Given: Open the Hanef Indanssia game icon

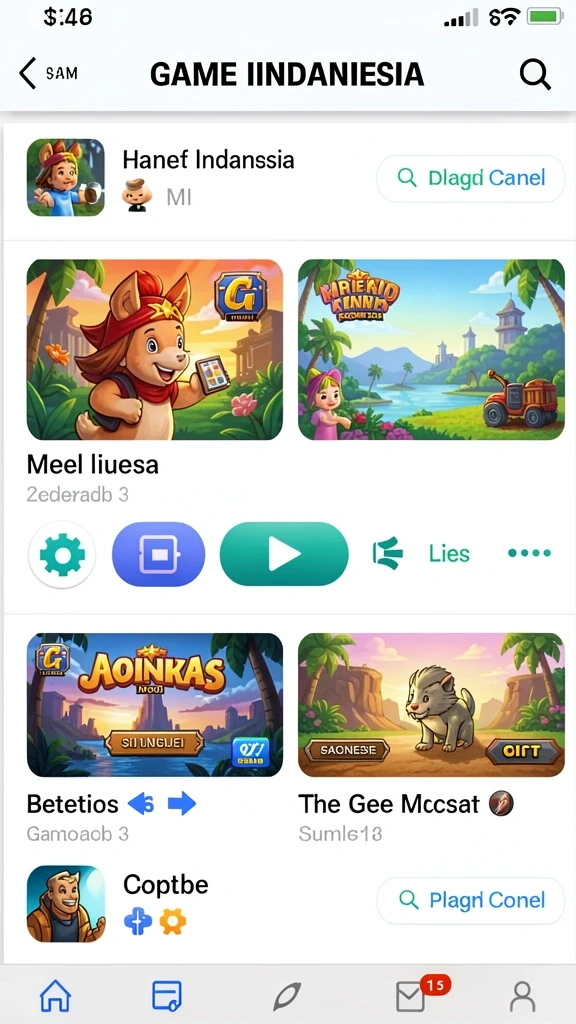Looking at the screenshot, I should point(65,177).
